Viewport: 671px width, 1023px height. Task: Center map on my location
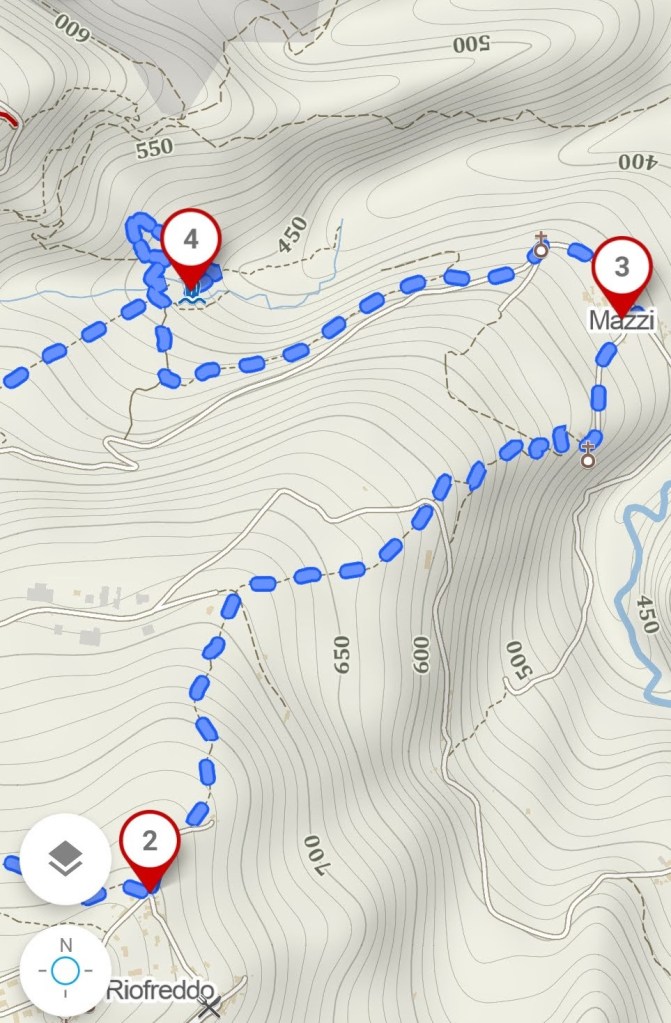pyautogui.click(x=65, y=969)
